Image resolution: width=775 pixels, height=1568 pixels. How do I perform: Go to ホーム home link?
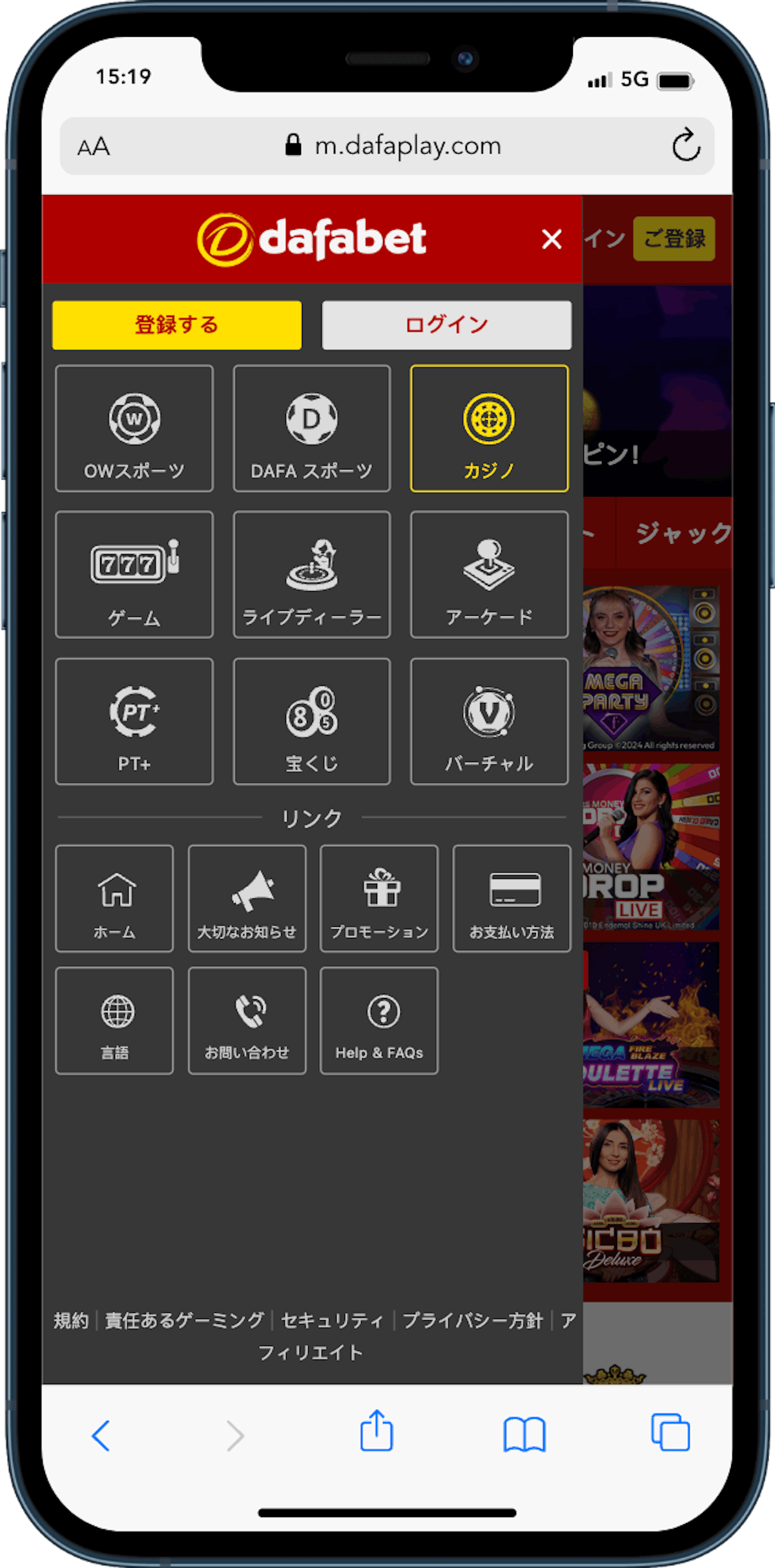114,899
